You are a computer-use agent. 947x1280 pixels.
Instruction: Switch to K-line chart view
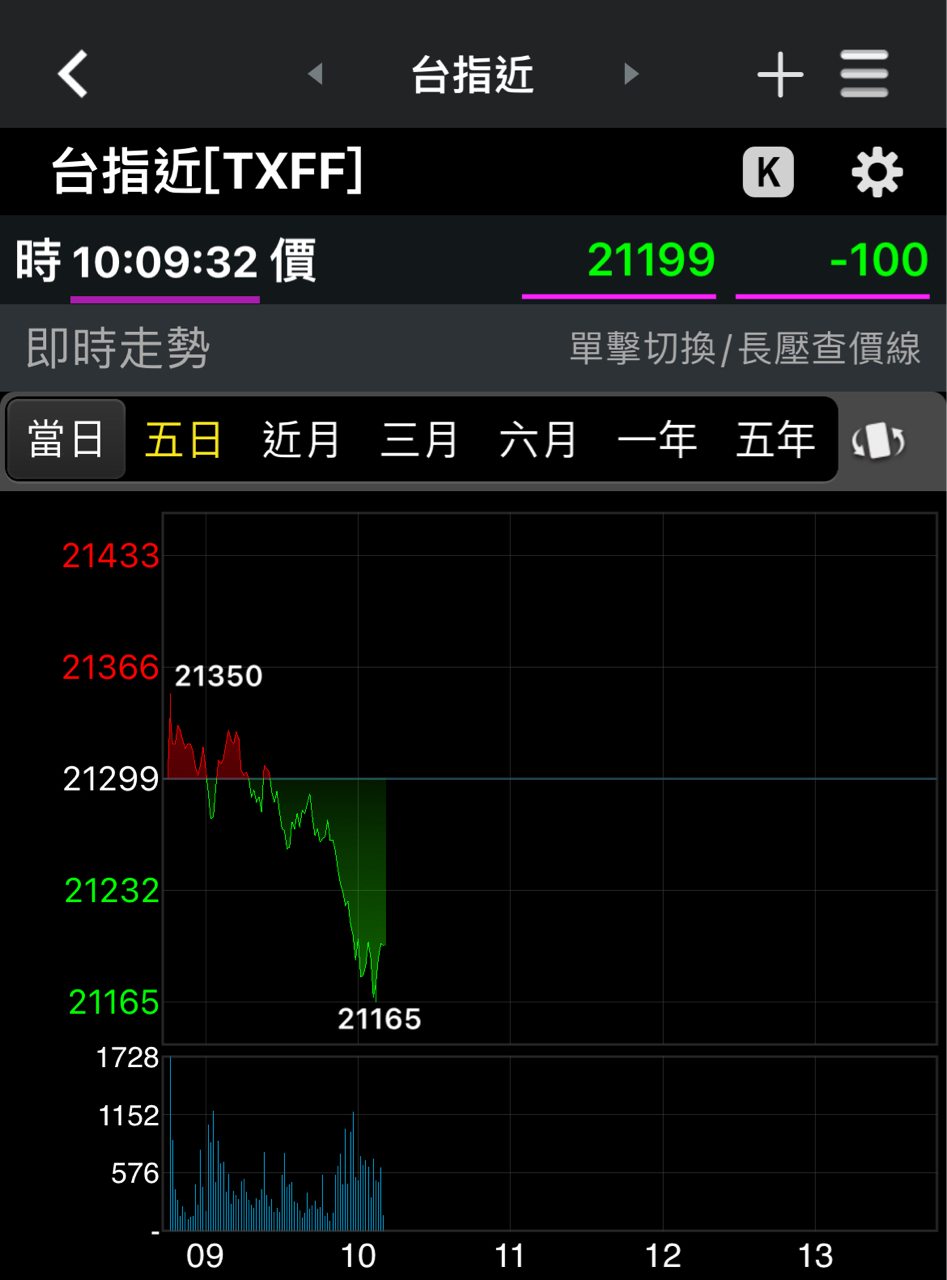(x=768, y=173)
